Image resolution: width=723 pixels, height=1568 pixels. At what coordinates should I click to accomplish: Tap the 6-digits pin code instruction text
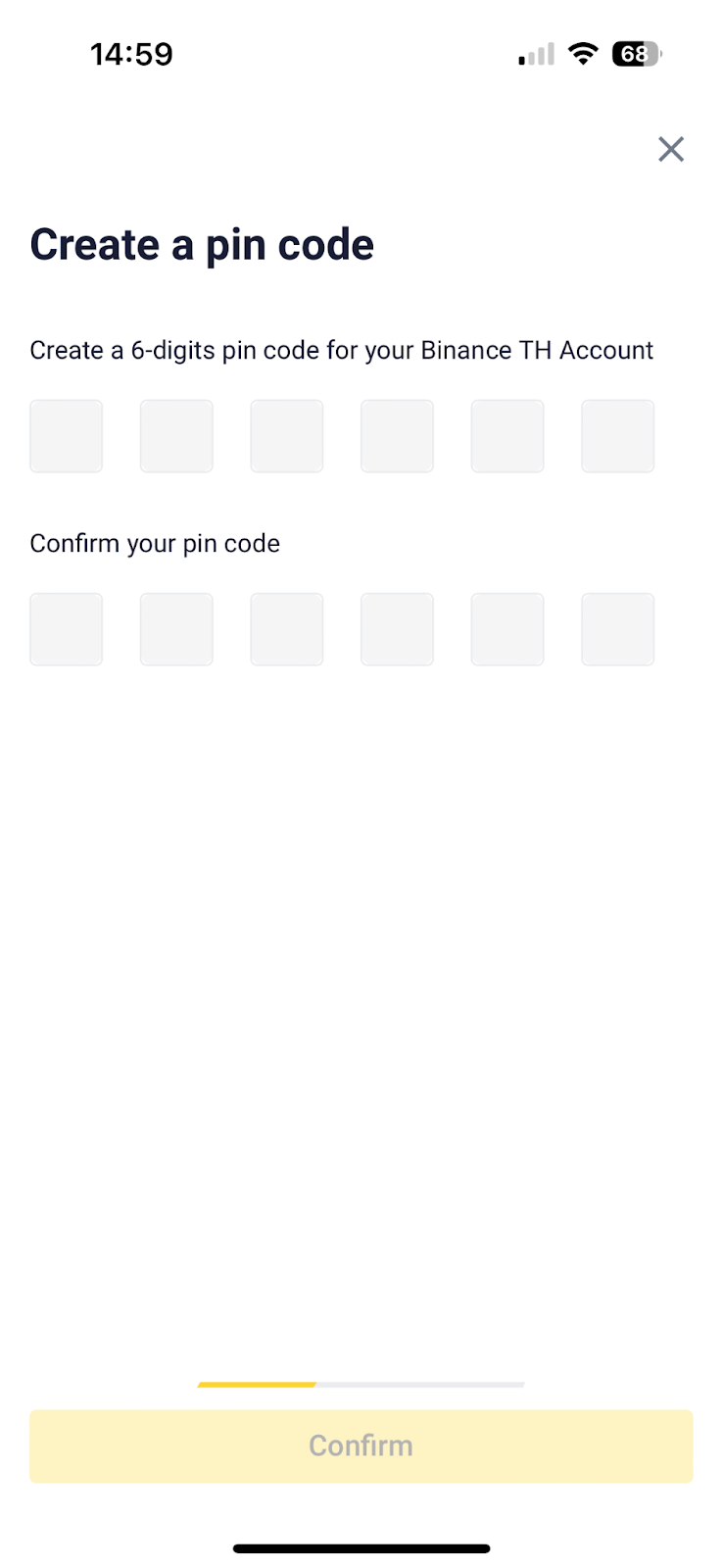[x=342, y=350]
